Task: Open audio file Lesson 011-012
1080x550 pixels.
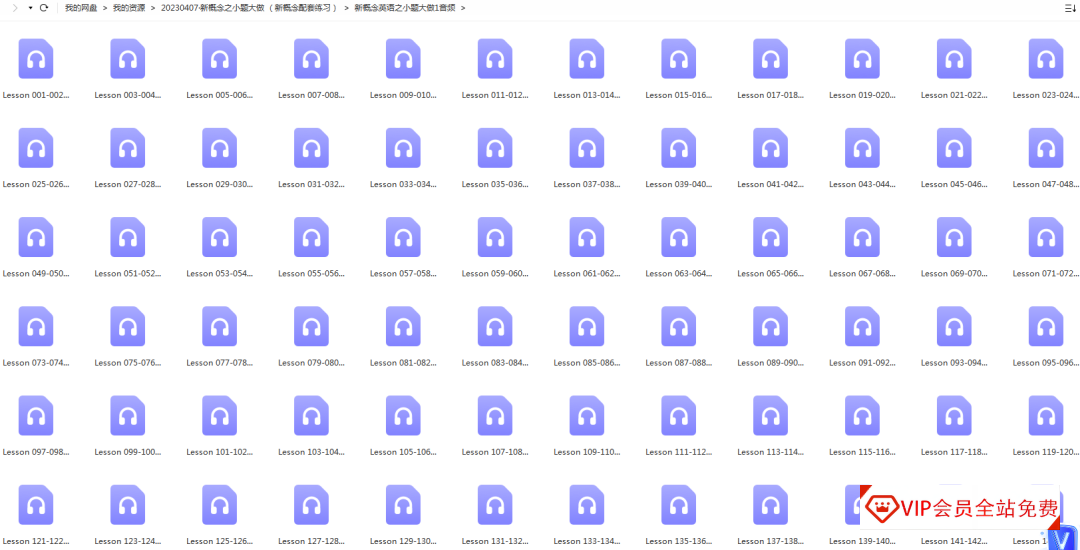Action: [495, 59]
